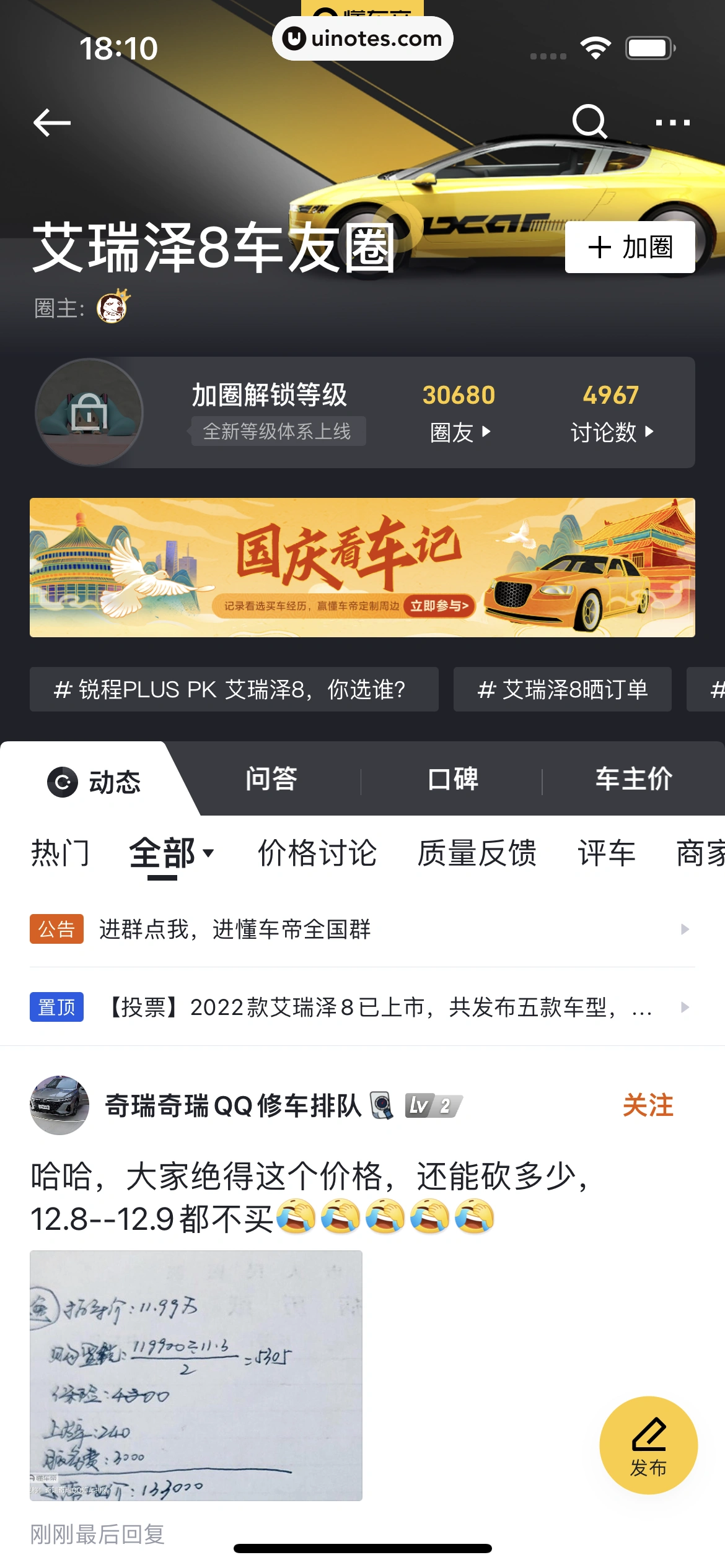
Task: Create a new post with 发布
Action: pos(648,1445)
